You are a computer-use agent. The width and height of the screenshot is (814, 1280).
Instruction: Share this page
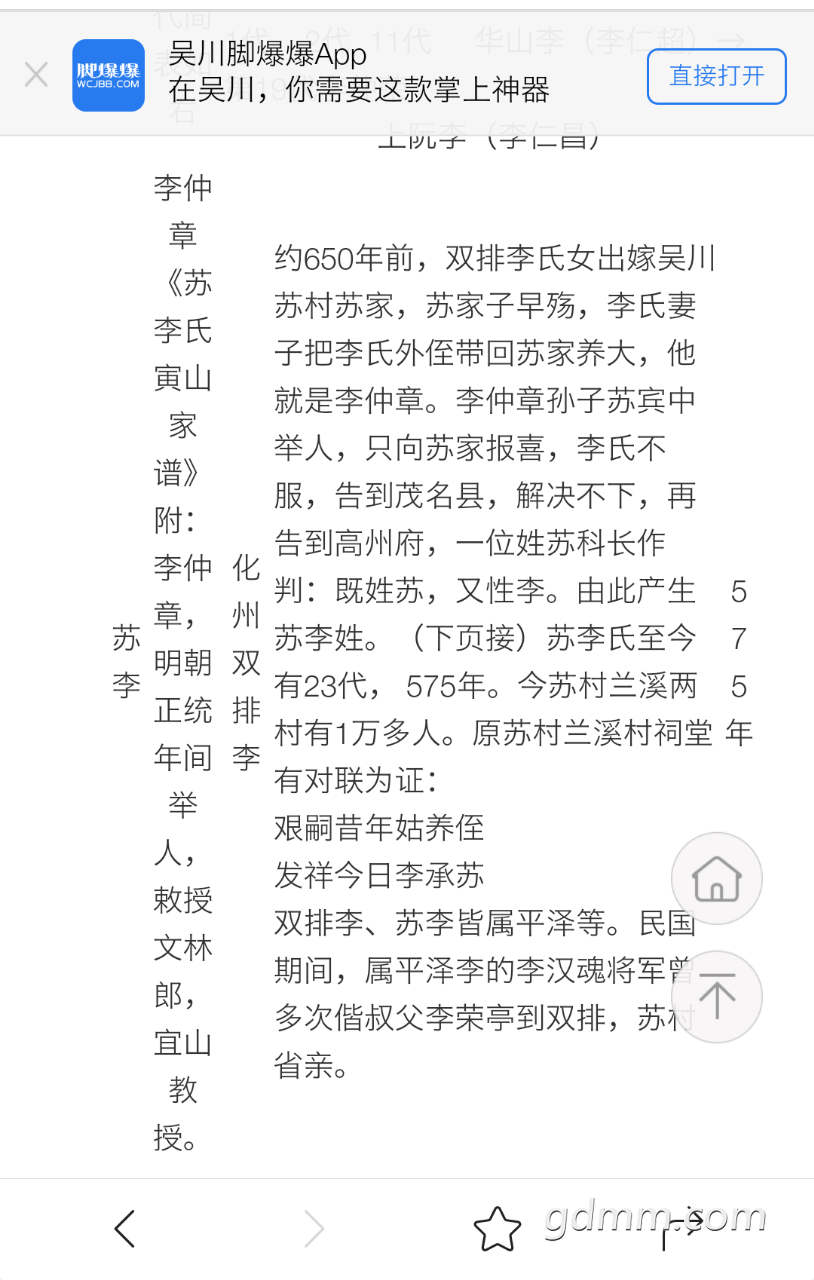click(x=682, y=1229)
